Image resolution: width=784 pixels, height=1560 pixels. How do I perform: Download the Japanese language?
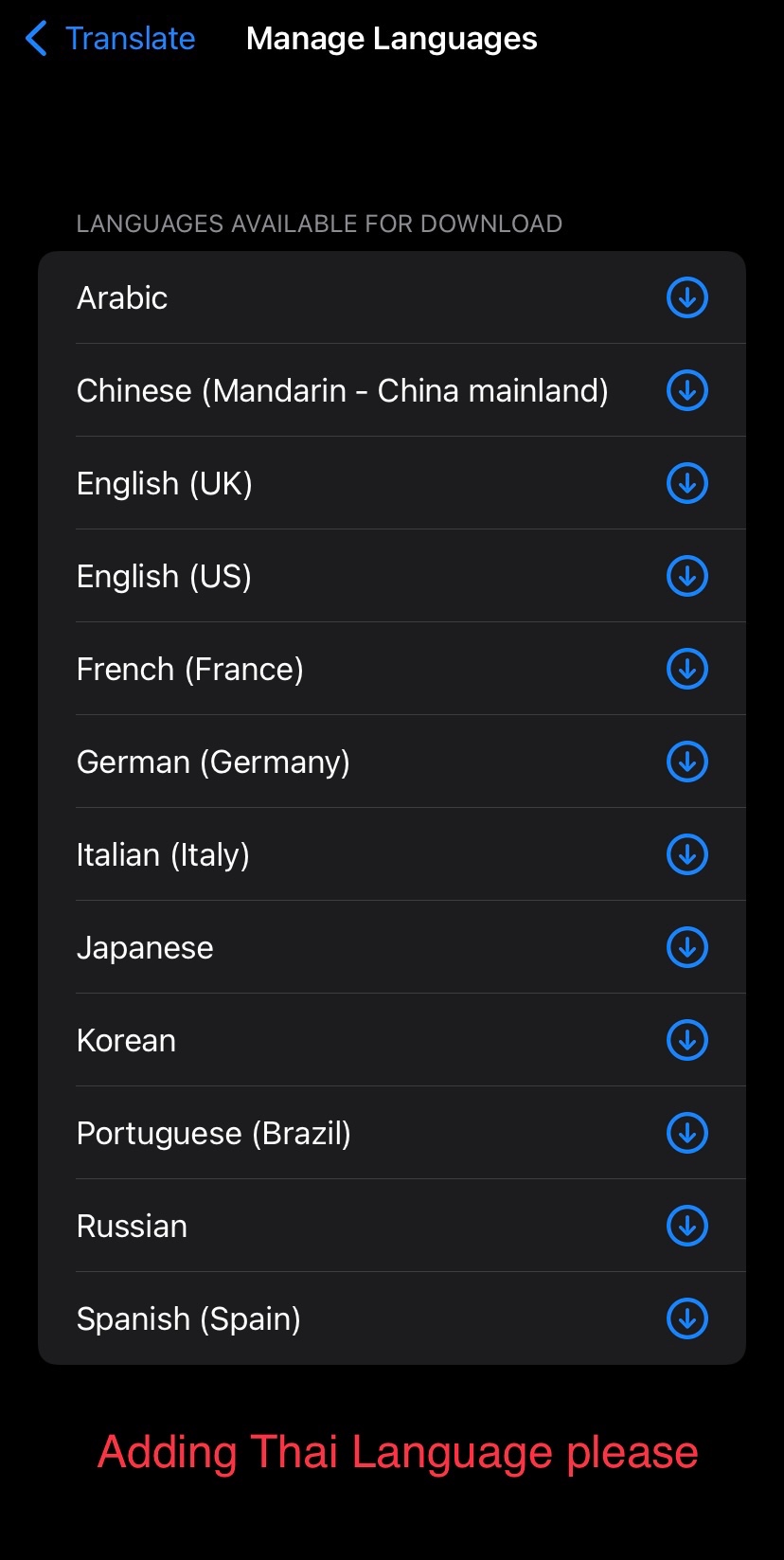click(x=687, y=947)
